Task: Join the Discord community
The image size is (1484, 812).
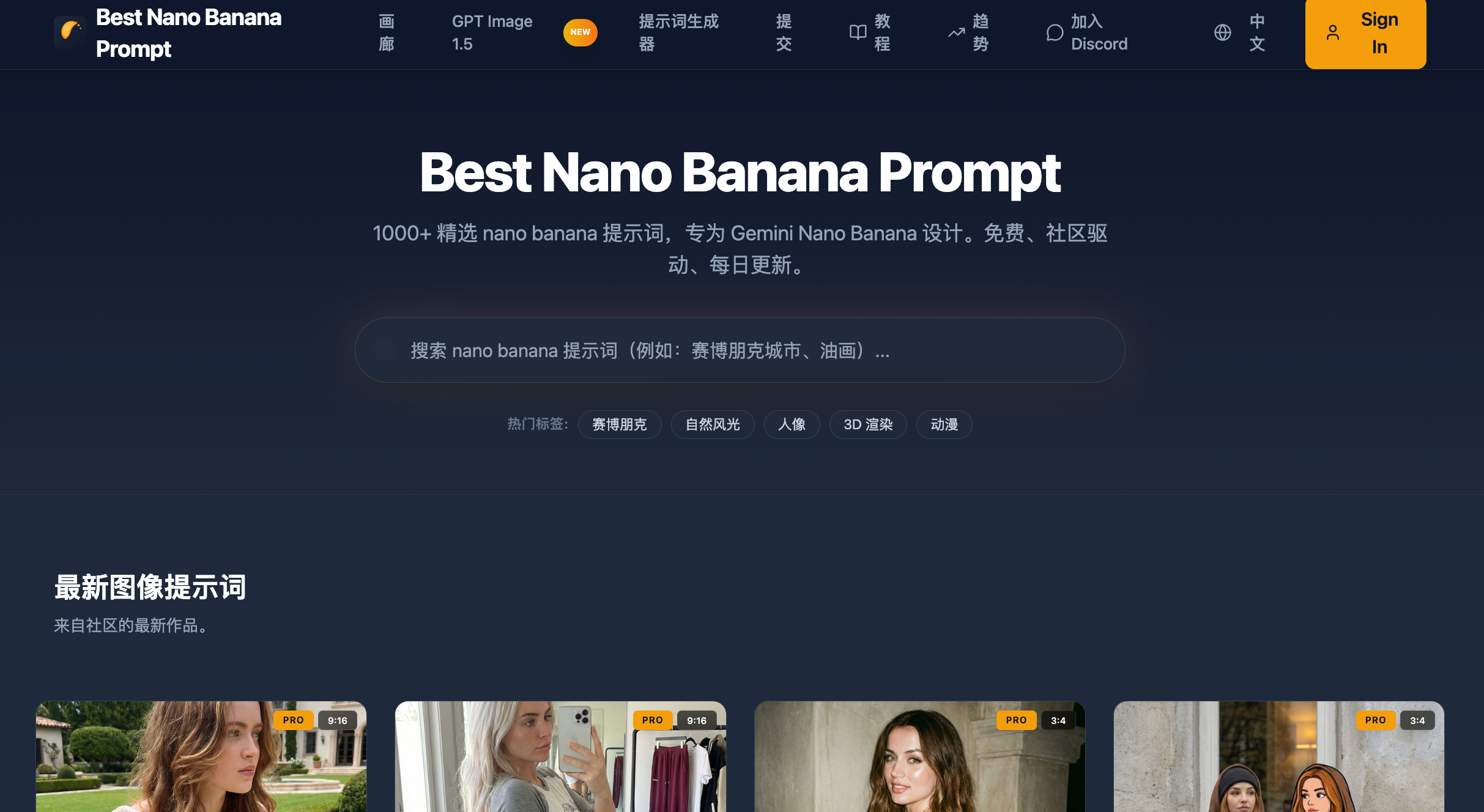Action: click(1087, 32)
